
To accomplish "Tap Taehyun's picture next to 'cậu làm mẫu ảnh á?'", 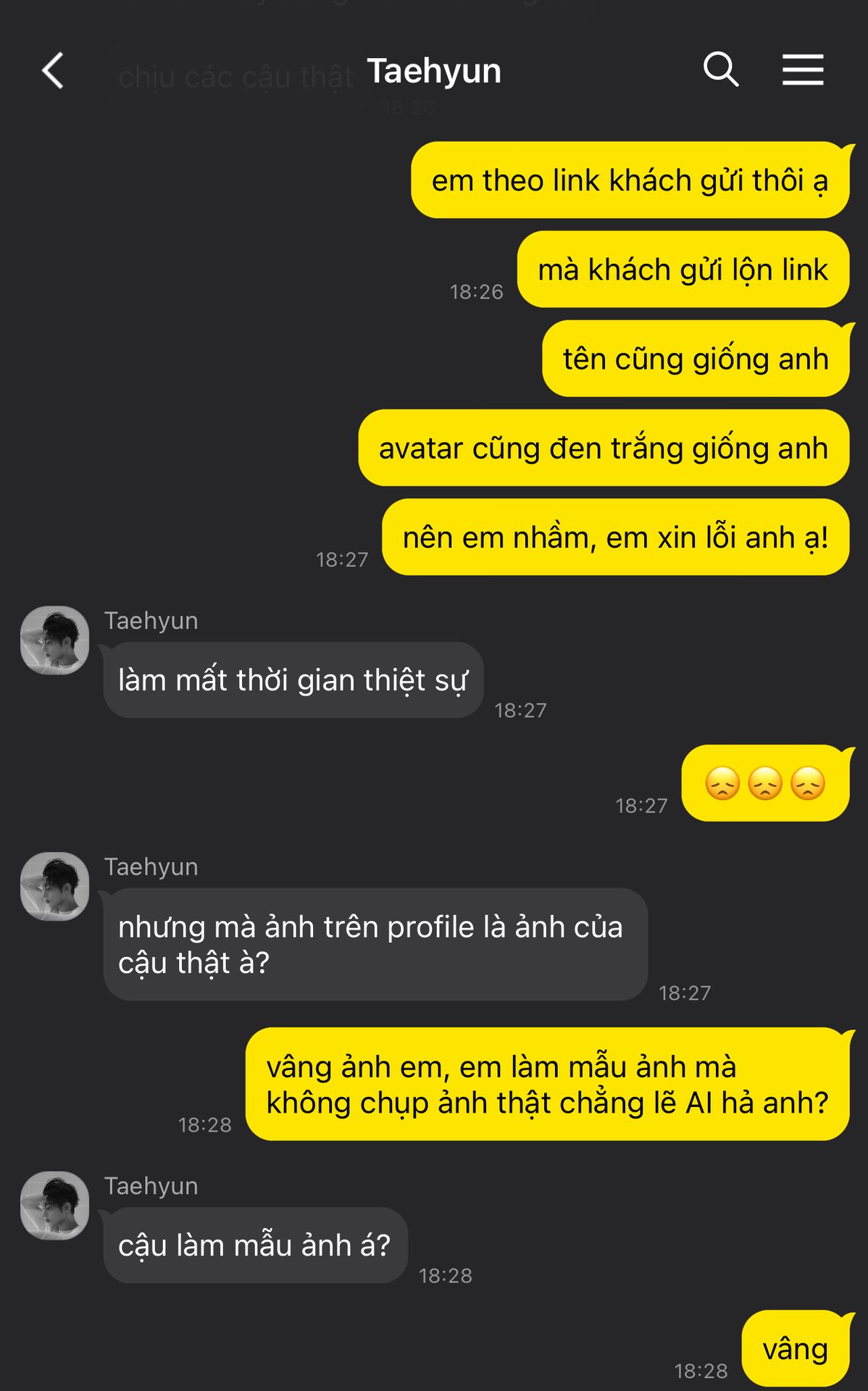I will pyautogui.click(x=54, y=1205).
